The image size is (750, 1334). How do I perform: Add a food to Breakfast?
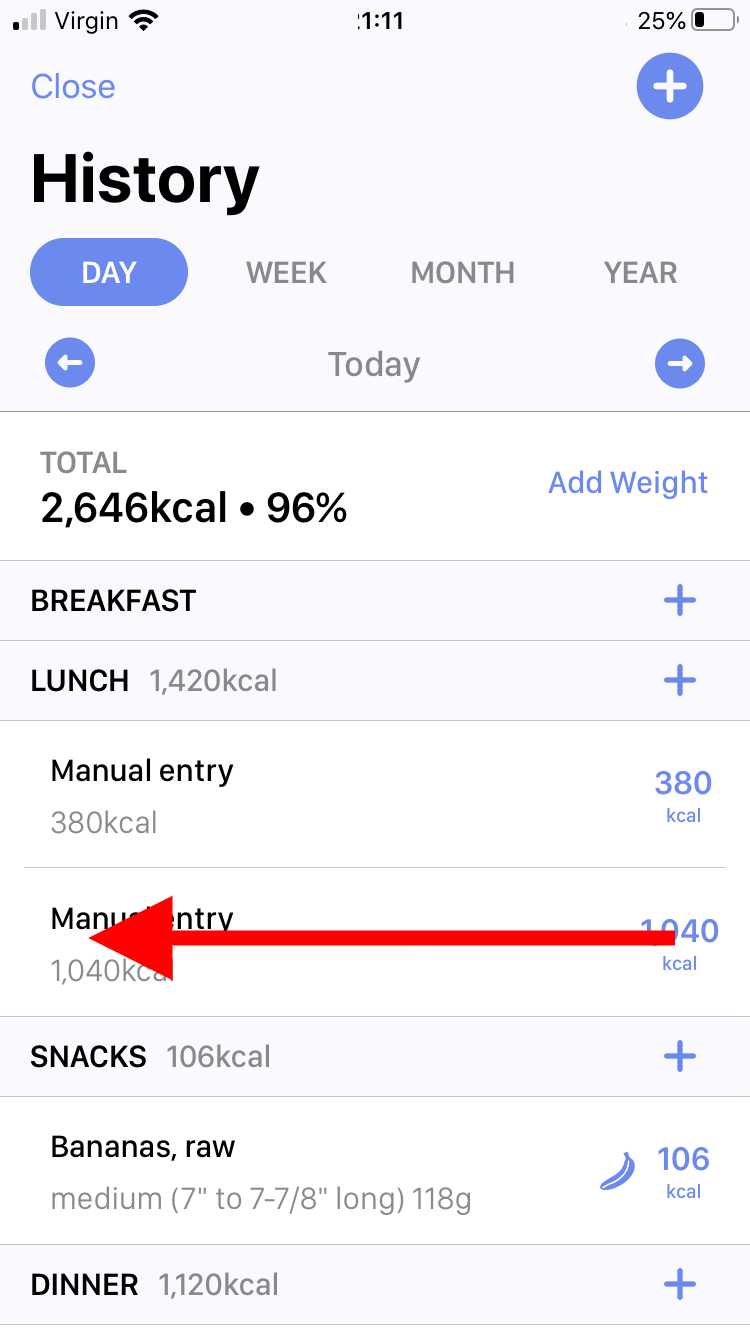click(680, 601)
